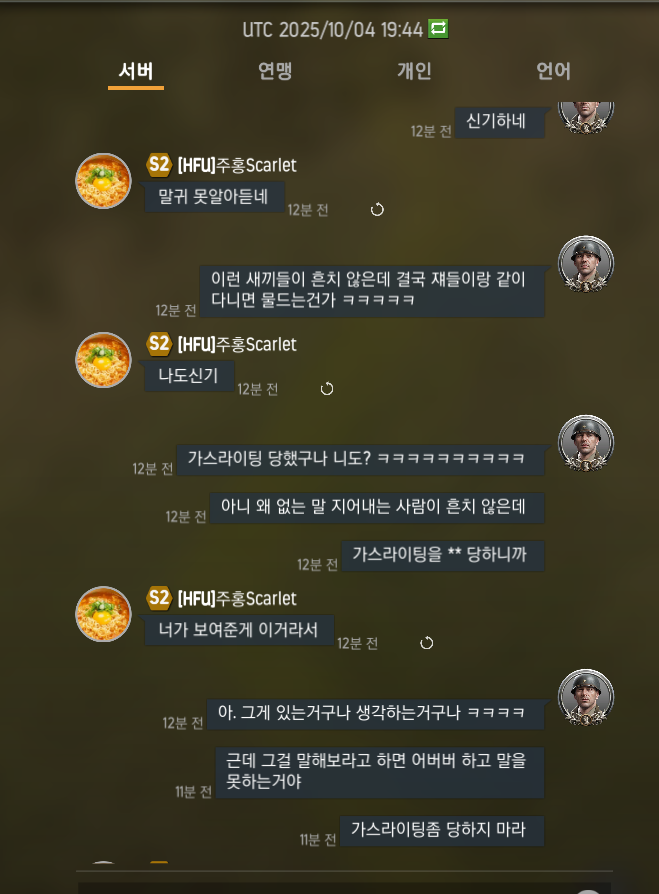Toggle the UTC time switch icon
Image resolution: width=659 pixels, height=894 pixels.
438,29
